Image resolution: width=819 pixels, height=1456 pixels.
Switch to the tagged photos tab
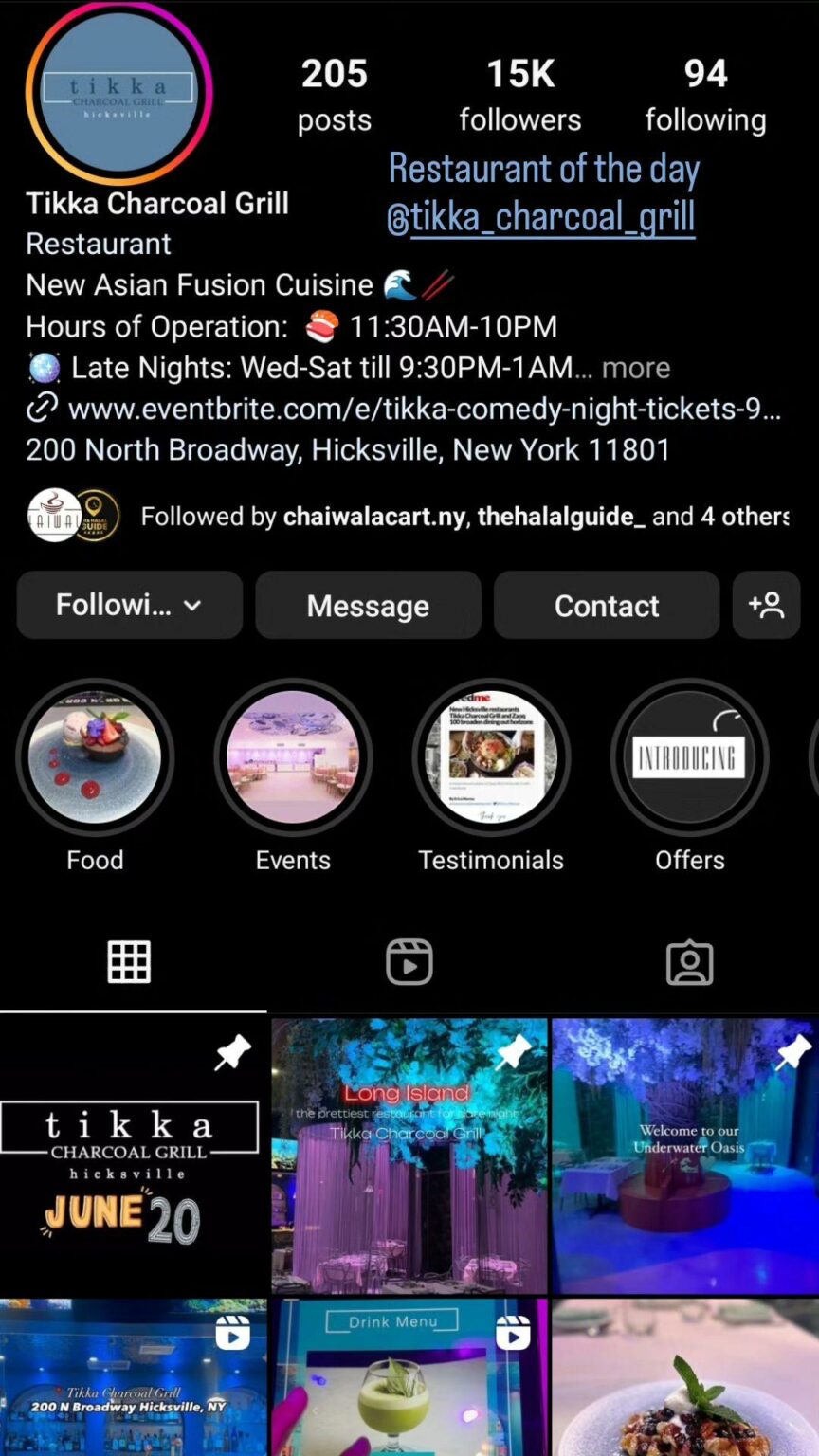[x=689, y=962]
